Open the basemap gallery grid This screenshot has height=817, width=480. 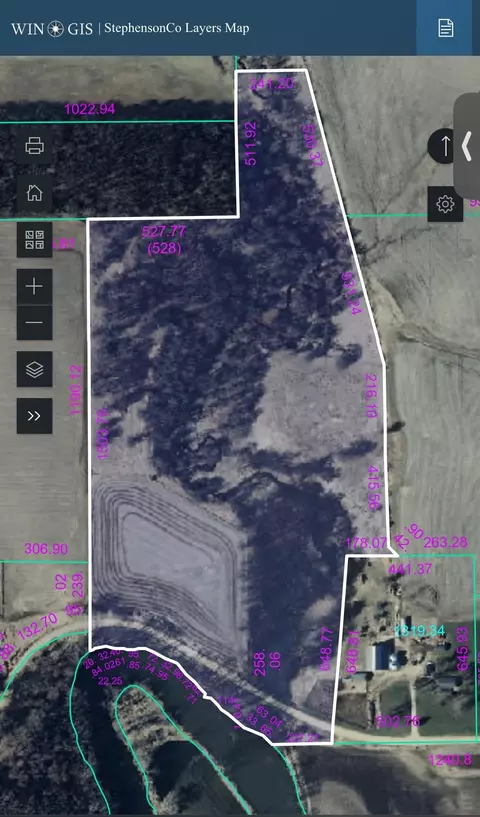[x=34, y=240]
